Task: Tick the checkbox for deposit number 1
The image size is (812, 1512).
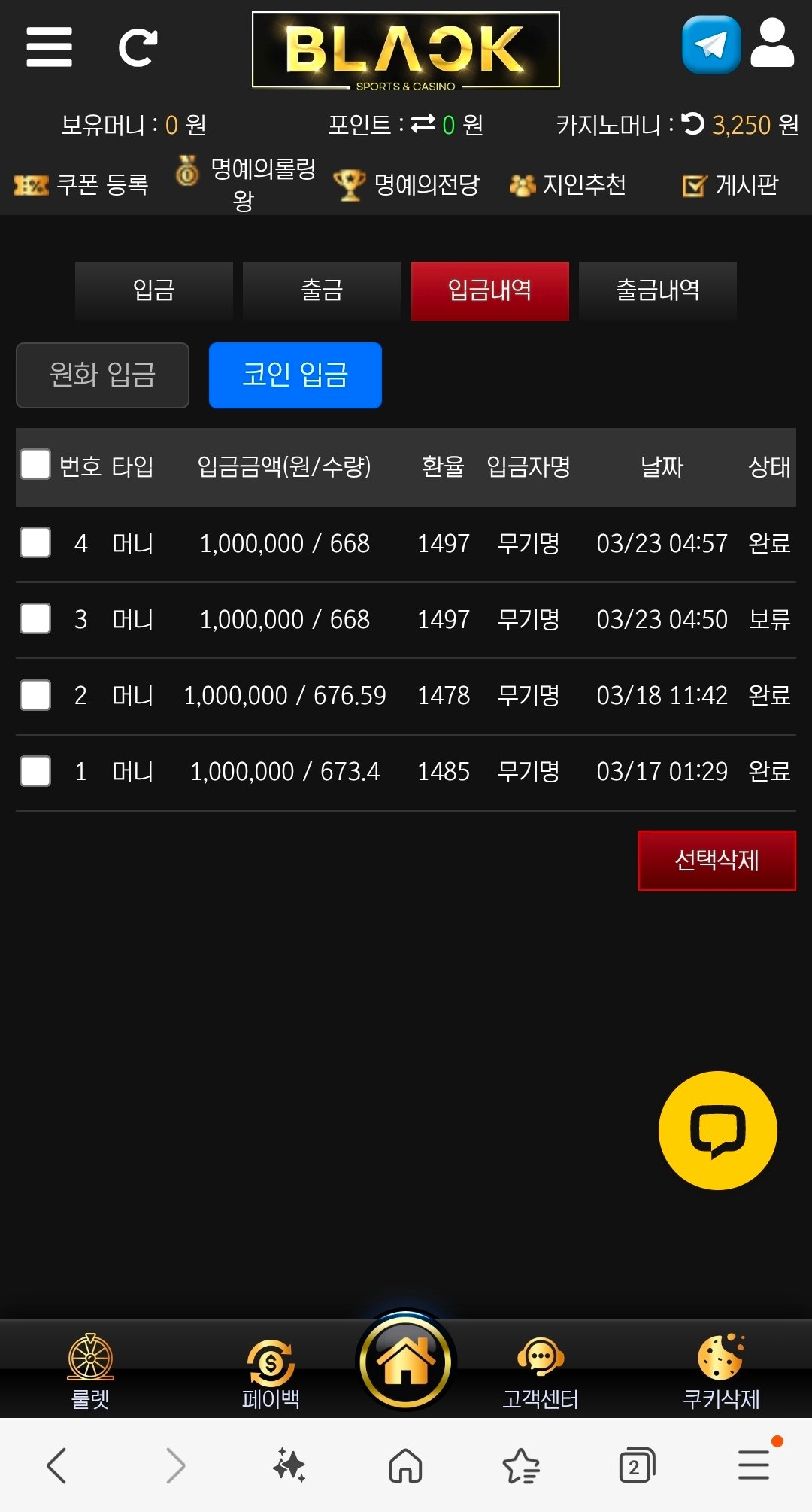Action: pyautogui.click(x=35, y=771)
